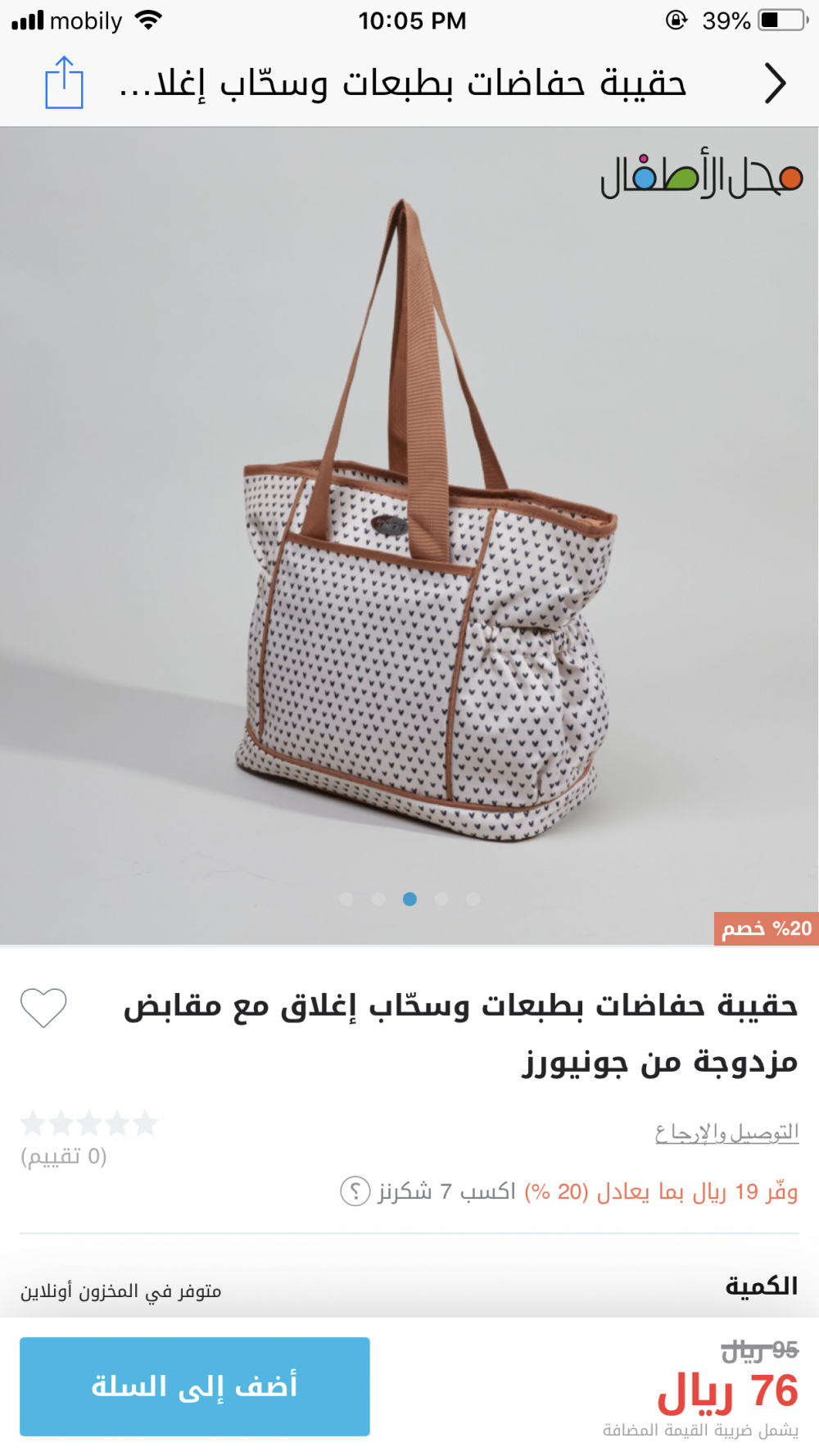The image size is (819, 1456).
Task: Add the bag to wishlist heart
Action: pyautogui.click(x=43, y=1007)
